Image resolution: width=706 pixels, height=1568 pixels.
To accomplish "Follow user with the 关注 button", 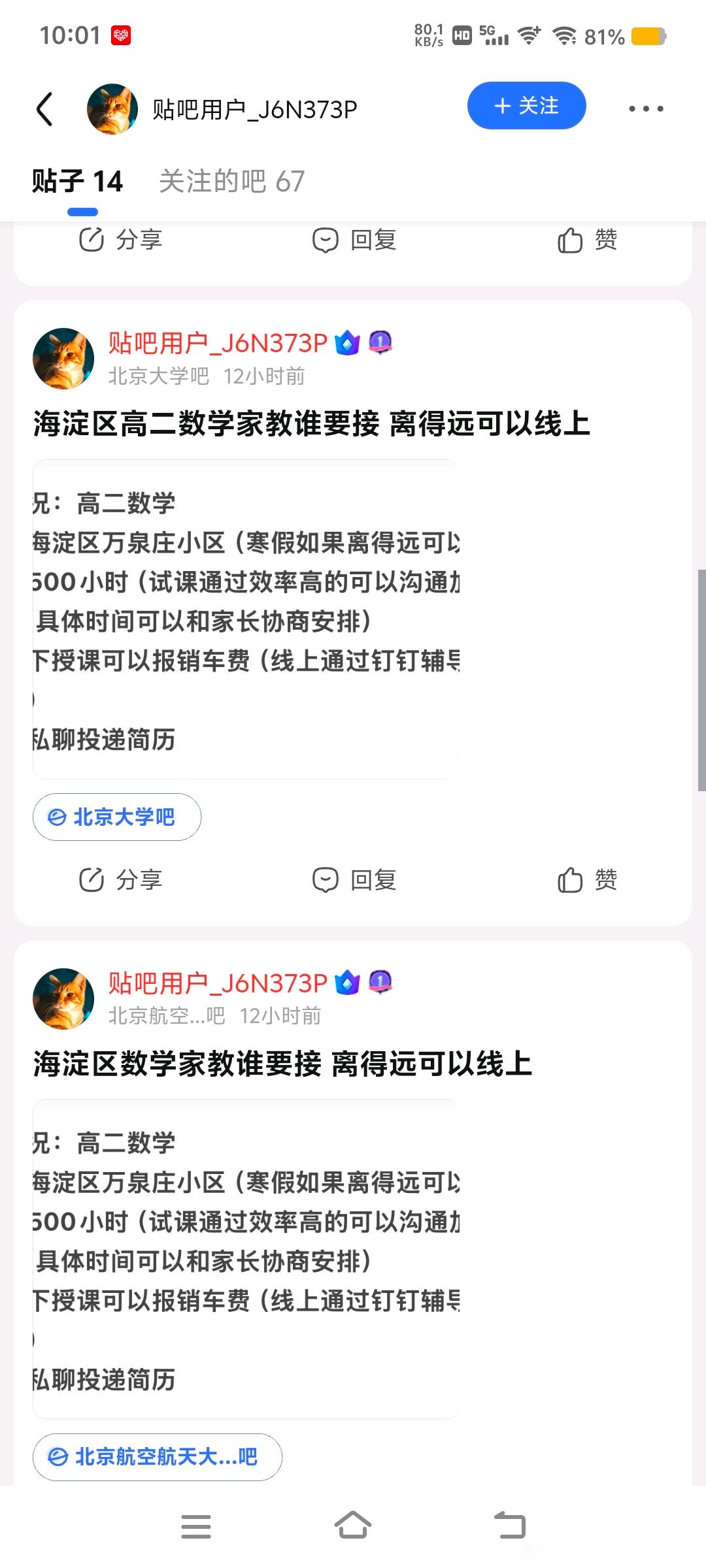I will point(526,106).
